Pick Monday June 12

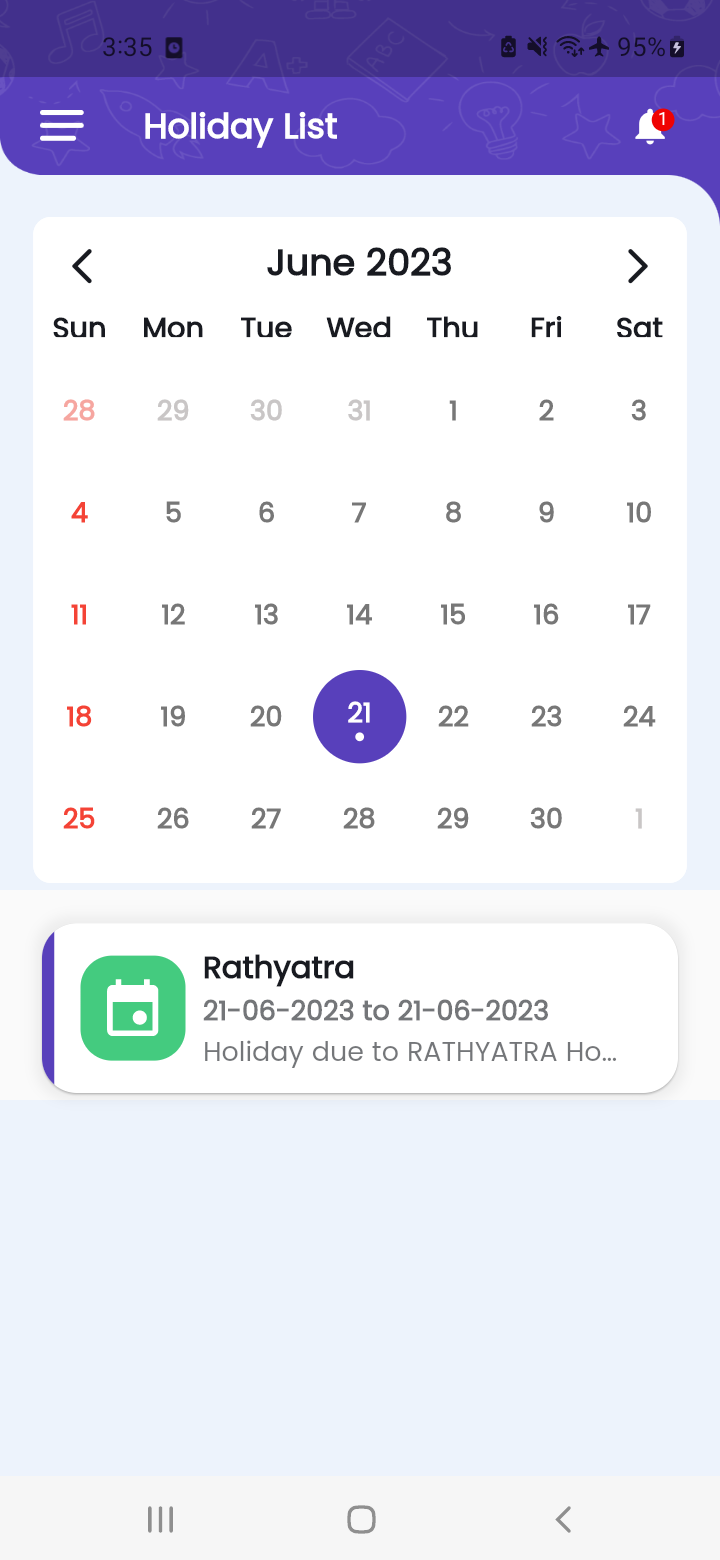(x=173, y=614)
